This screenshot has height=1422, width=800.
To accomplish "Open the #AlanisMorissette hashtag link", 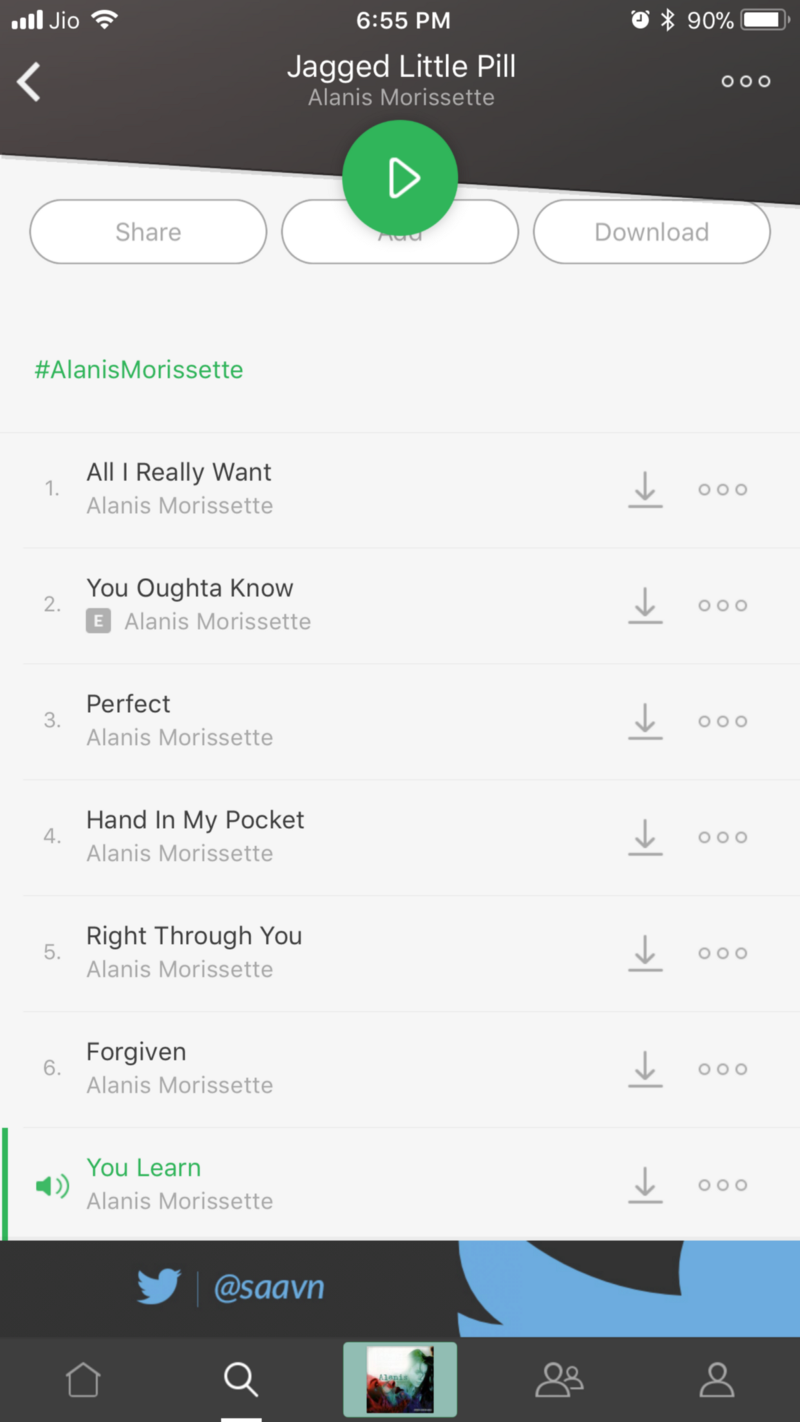I will pyautogui.click(x=139, y=370).
